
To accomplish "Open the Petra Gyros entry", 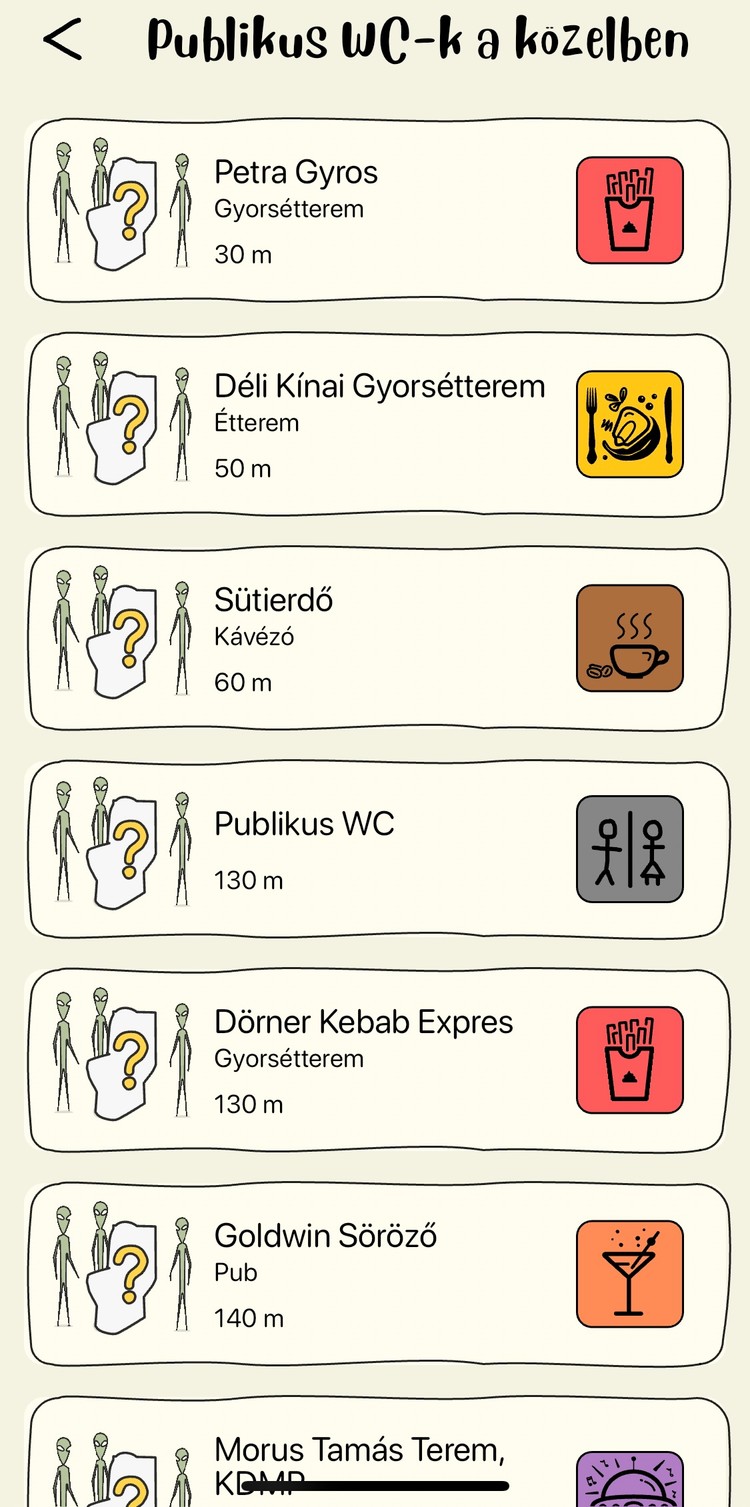I will [x=375, y=210].
